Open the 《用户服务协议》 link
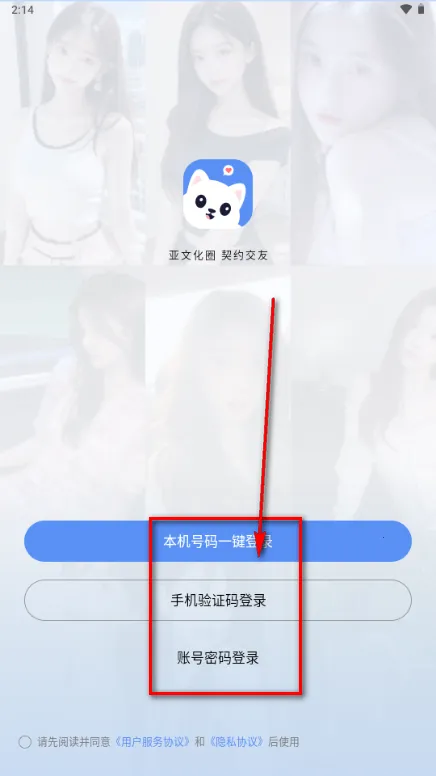Image resolution: width=436 pixels, height=776 pixels. click(x=152, y=742)
